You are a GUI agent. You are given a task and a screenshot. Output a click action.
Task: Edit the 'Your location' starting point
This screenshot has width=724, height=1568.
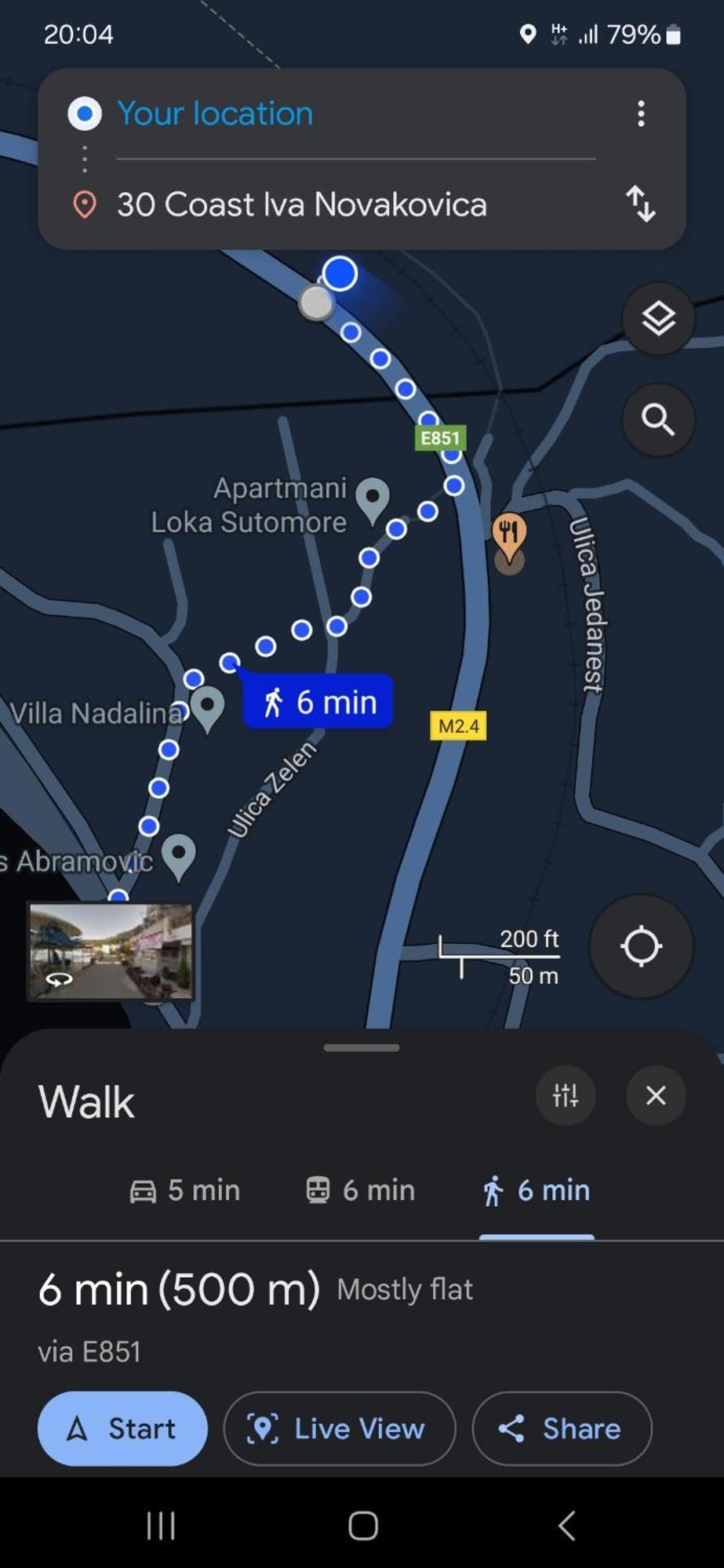click(215, 114)
